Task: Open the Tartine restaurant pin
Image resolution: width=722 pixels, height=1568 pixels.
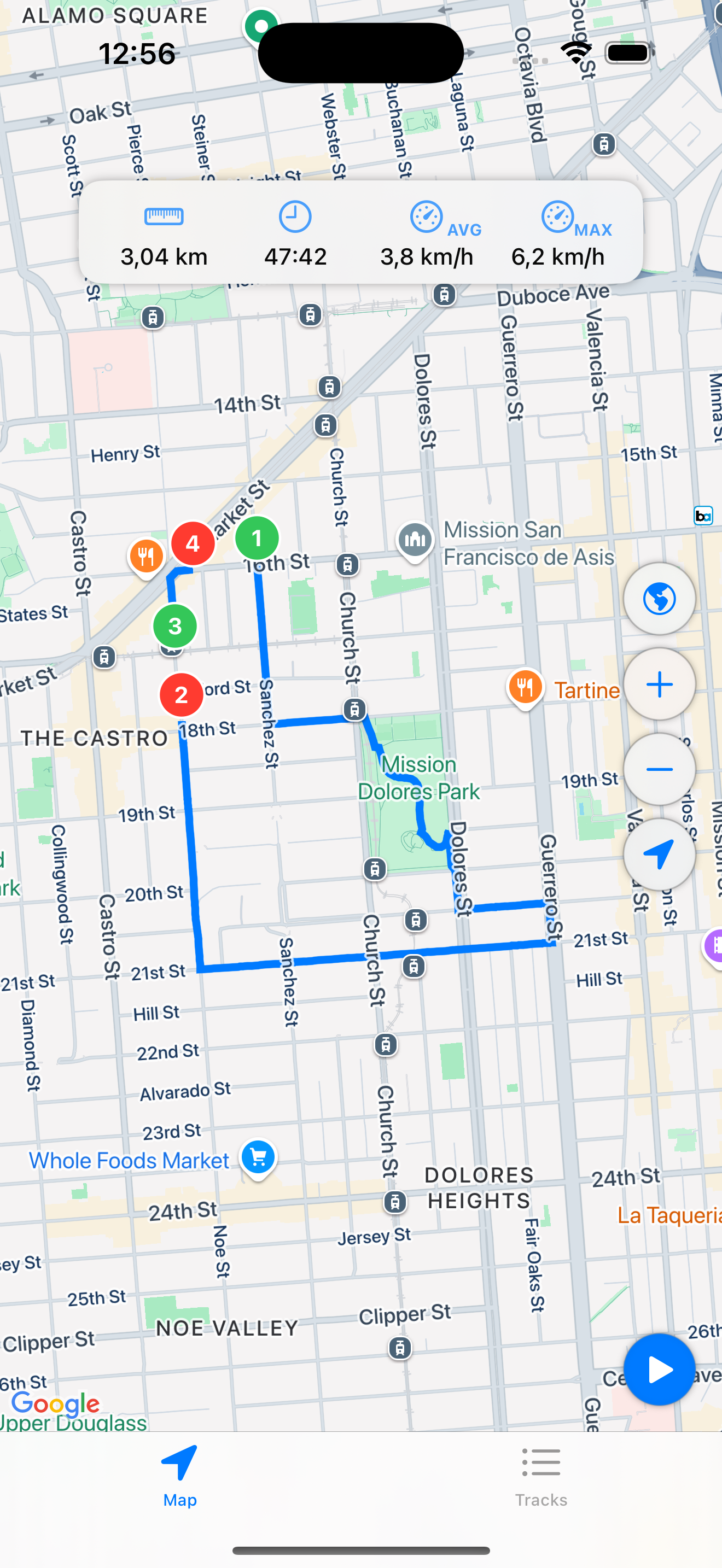Action: point(525,688)
